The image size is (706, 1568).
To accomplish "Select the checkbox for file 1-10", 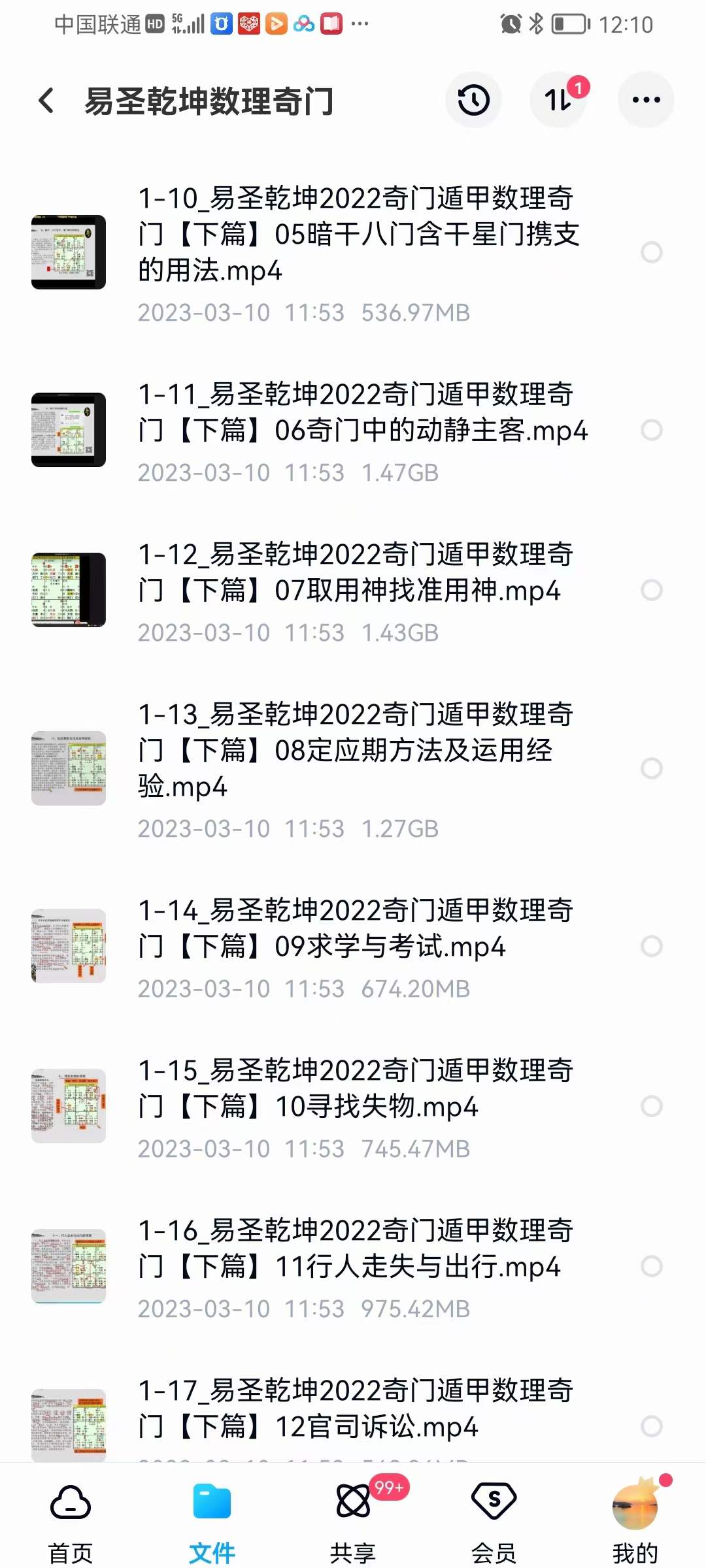I will 652,252.
